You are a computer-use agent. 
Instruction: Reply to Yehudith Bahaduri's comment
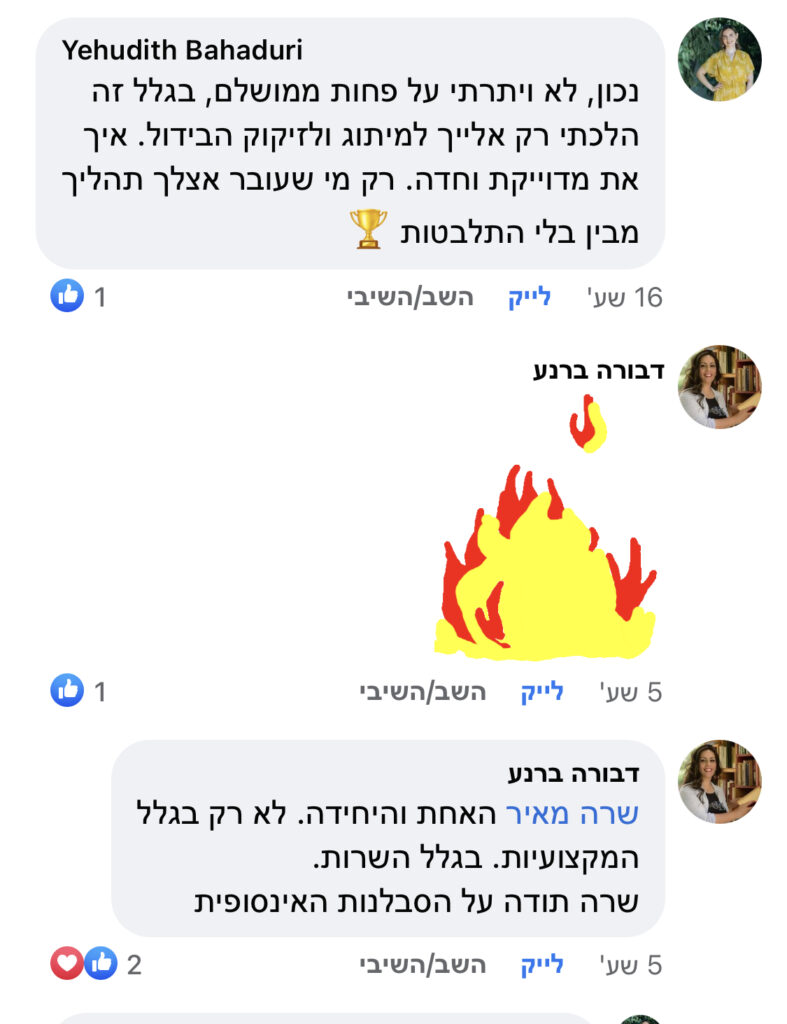(410, 297)
